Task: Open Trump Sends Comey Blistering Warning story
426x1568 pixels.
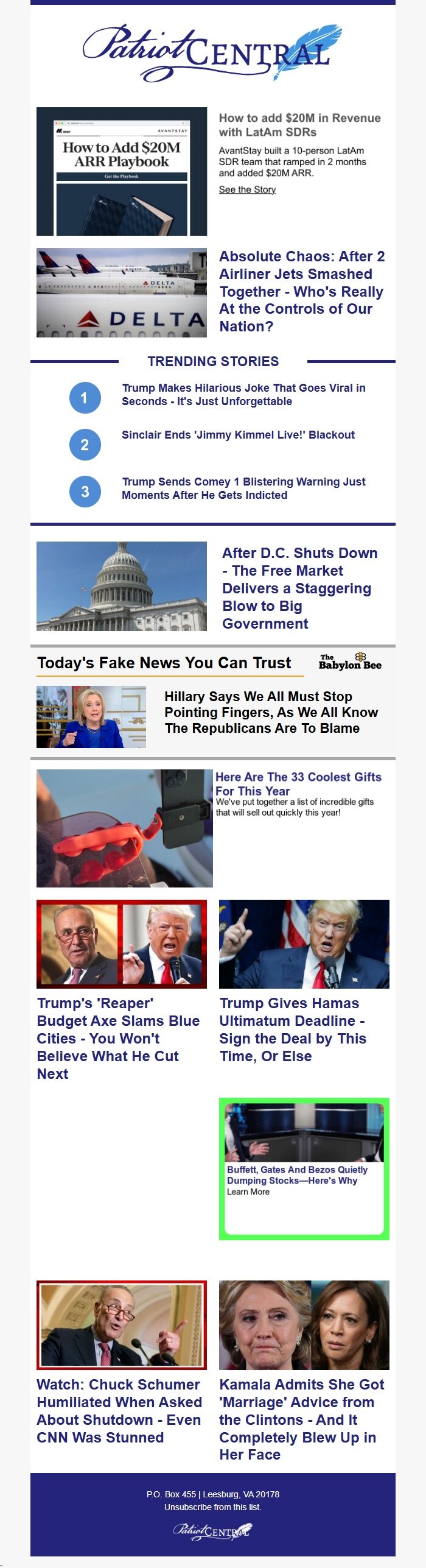Action: coord(243,488)
